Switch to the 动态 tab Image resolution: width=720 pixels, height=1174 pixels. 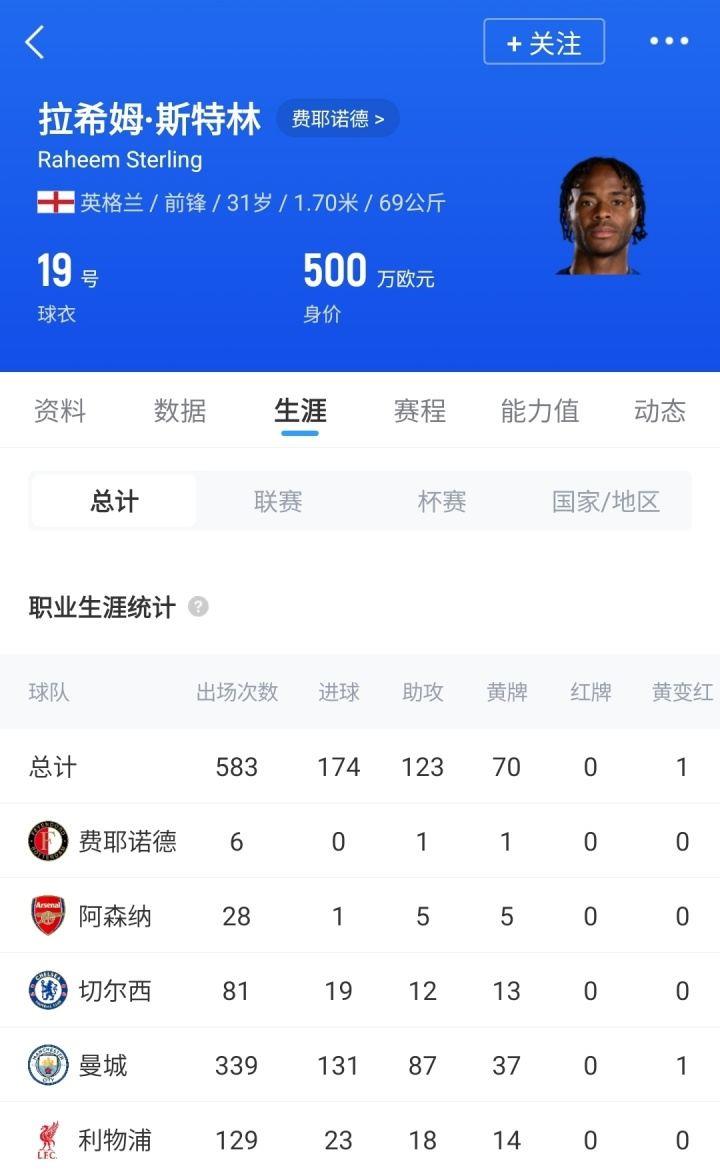[660, 411]
